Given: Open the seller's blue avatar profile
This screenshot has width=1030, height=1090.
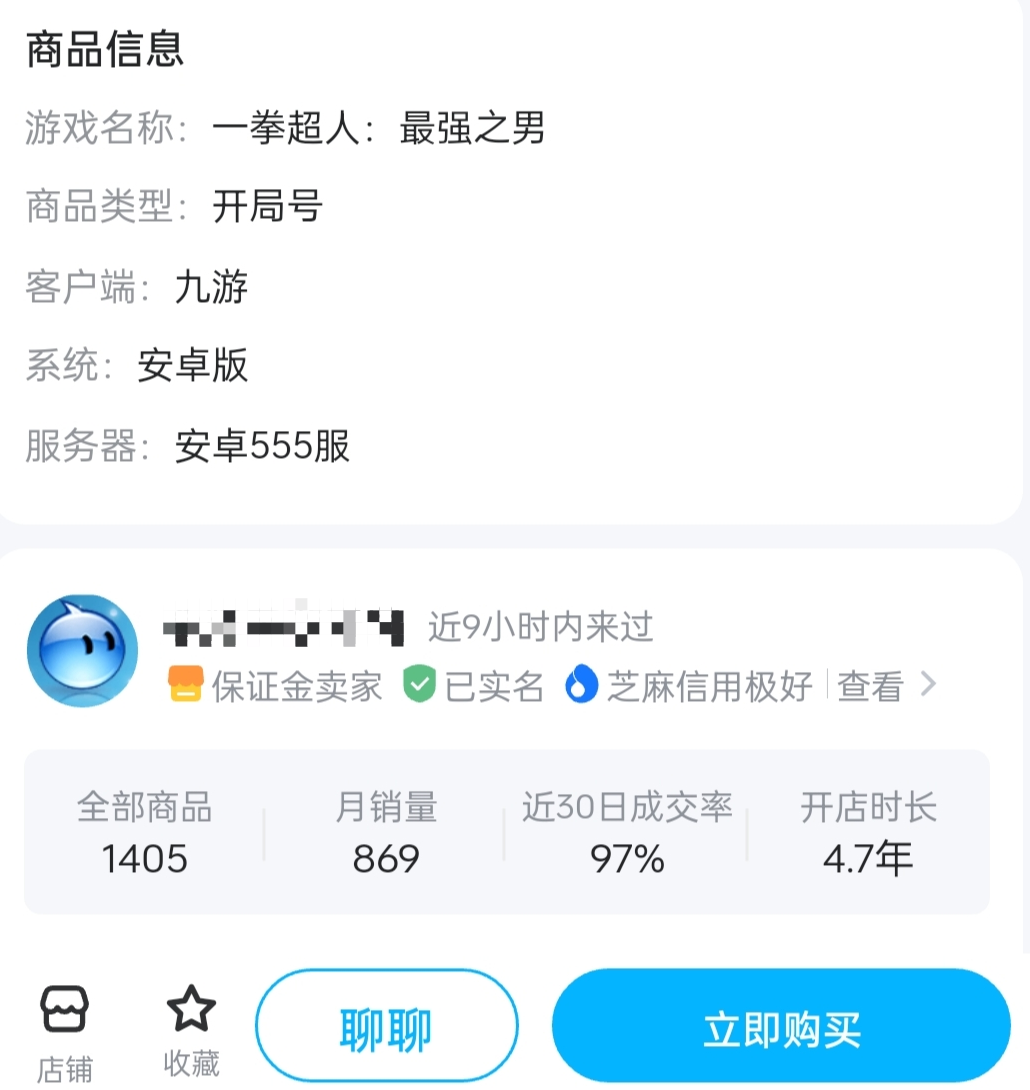Looking at the screenshot, I should click(82, 650).
